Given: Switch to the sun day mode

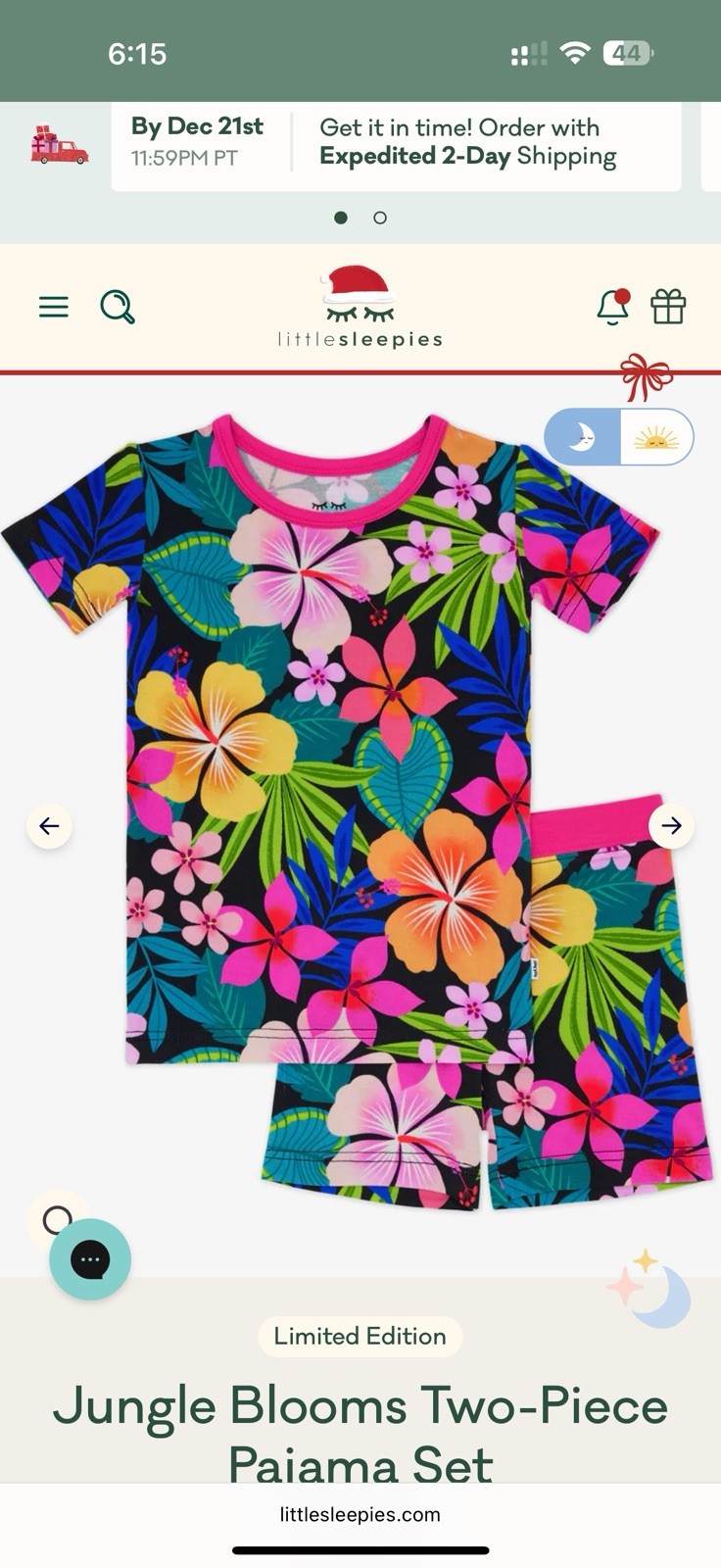Looking at the screenshot, I should (x=656, y=437).
